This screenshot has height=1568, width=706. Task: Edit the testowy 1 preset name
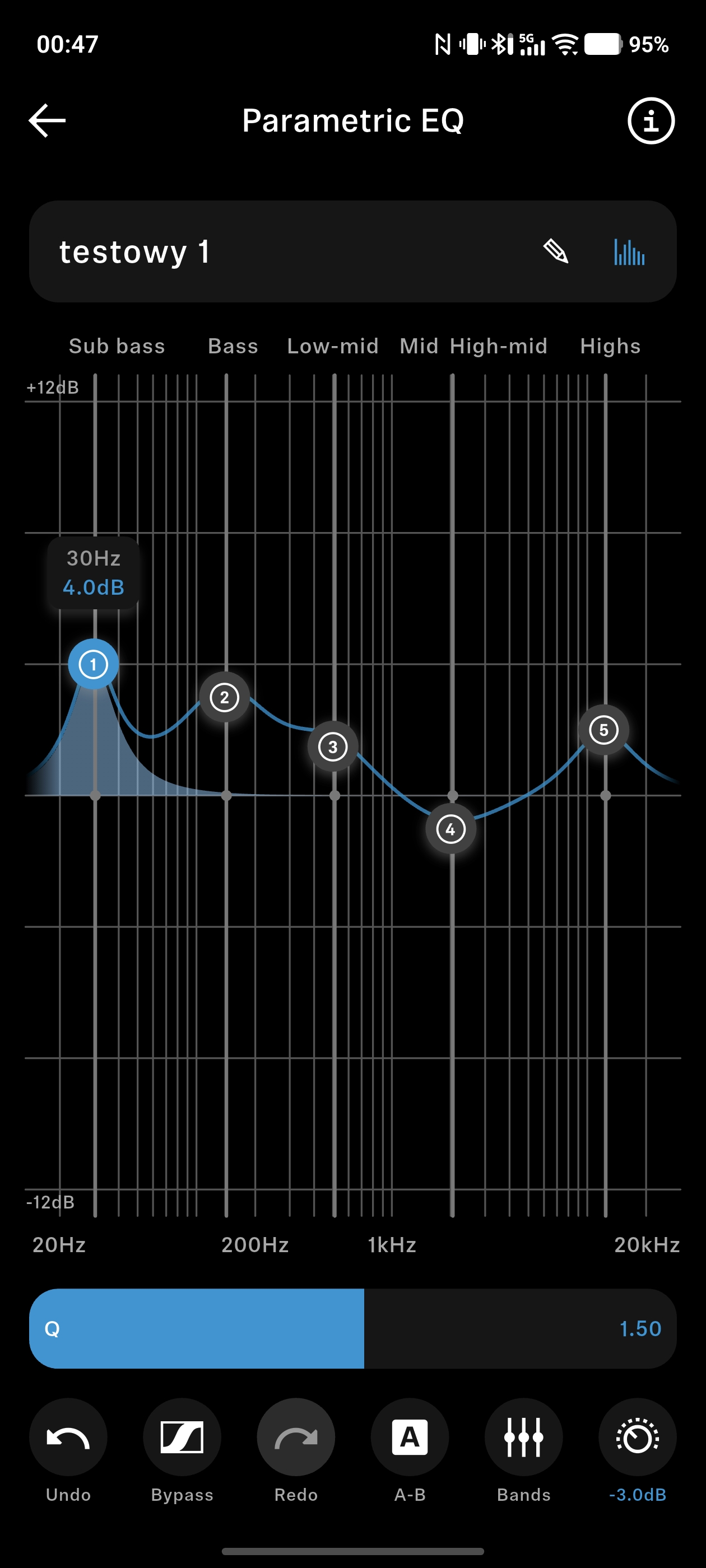tap(555, 251)
